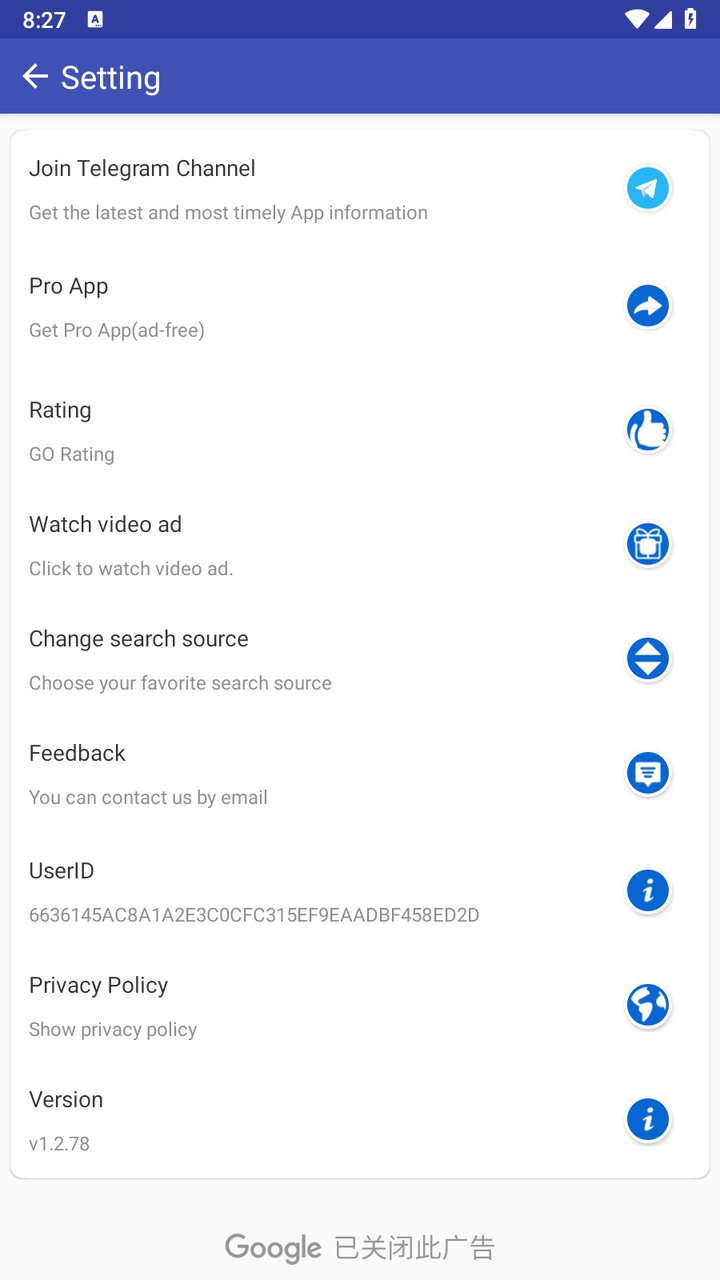
Task: Select Feedback to contact via email
Action: 77,753
